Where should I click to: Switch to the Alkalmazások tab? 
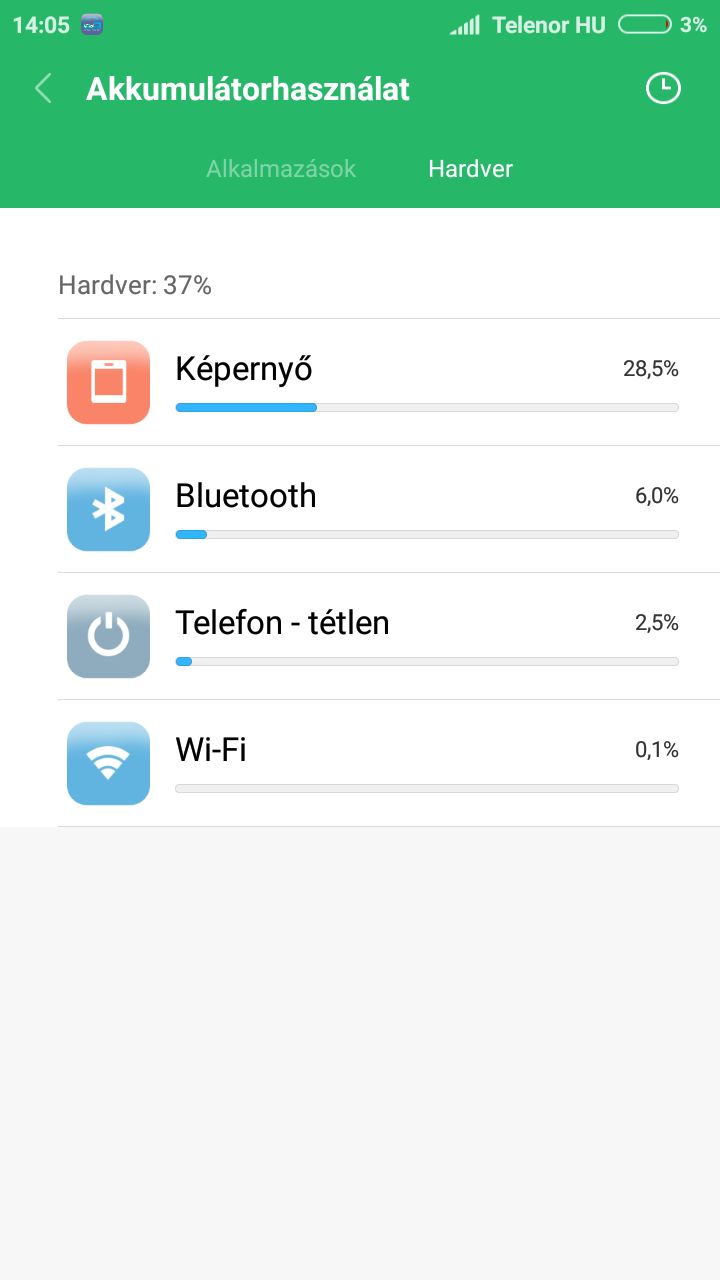(x=281, y=169)
